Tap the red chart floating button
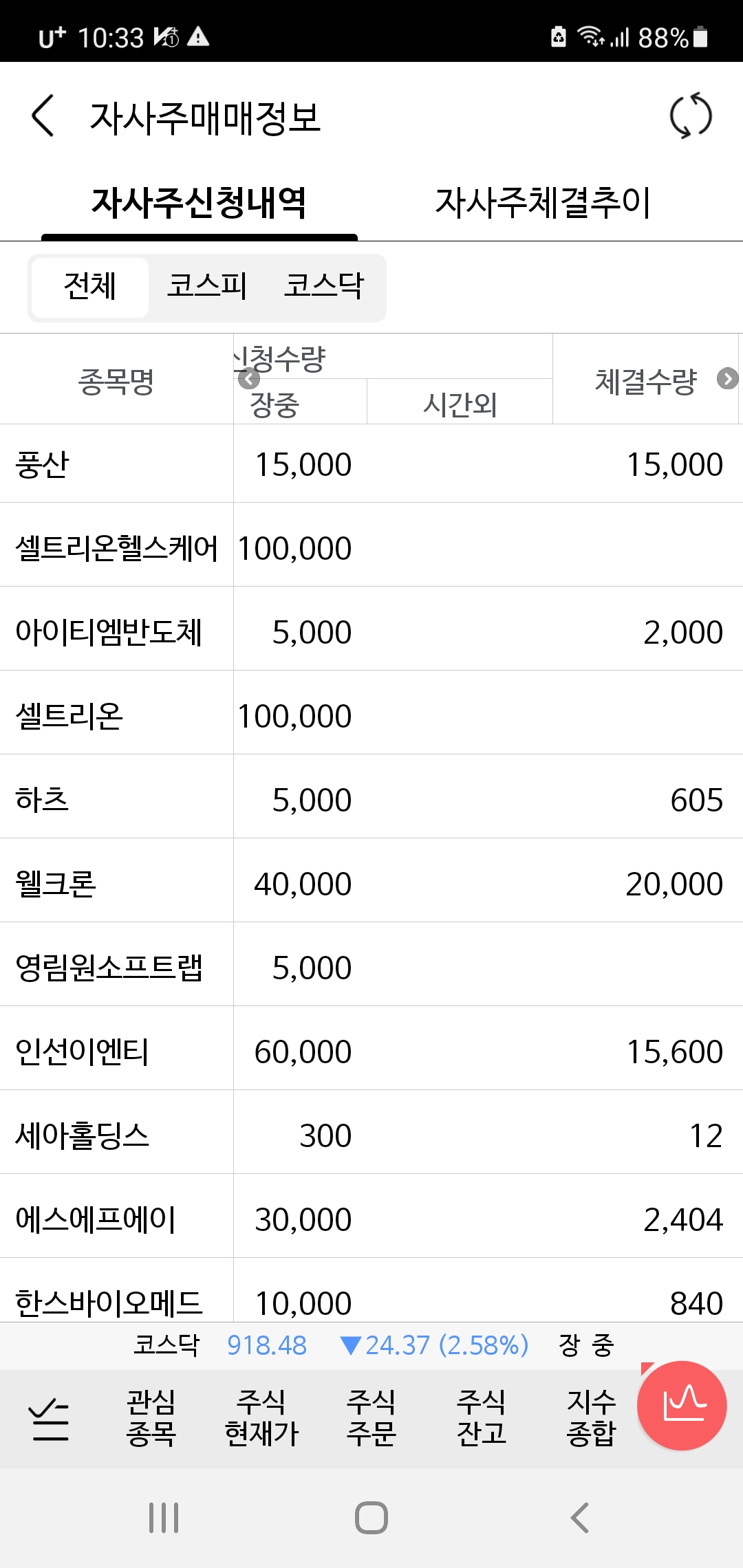The width and height of the screenshot is (743, 1568). (x=682, y=1405)
